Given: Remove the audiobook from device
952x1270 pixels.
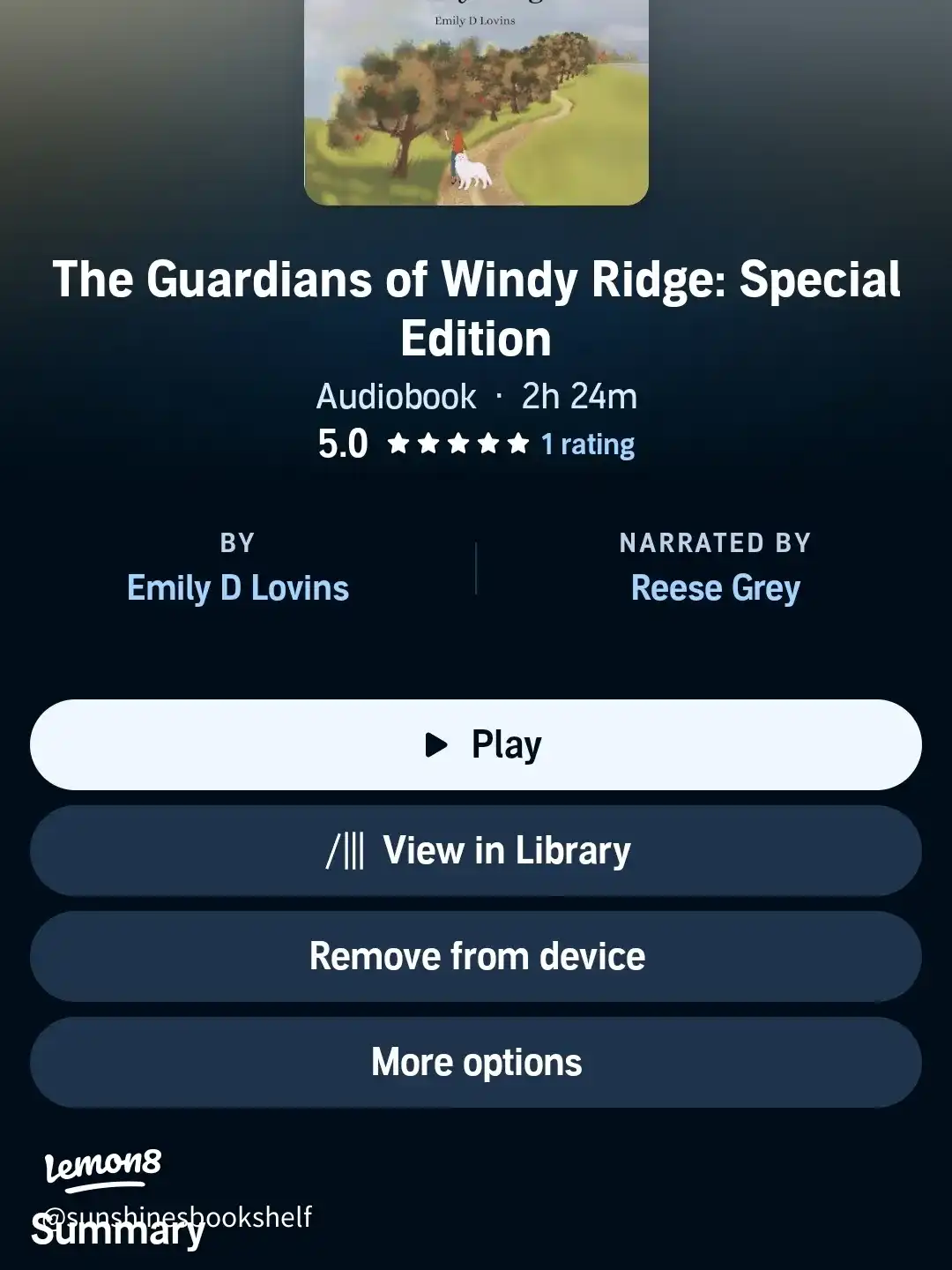Looking at the screenshot, I should click(x=476, y=957).
